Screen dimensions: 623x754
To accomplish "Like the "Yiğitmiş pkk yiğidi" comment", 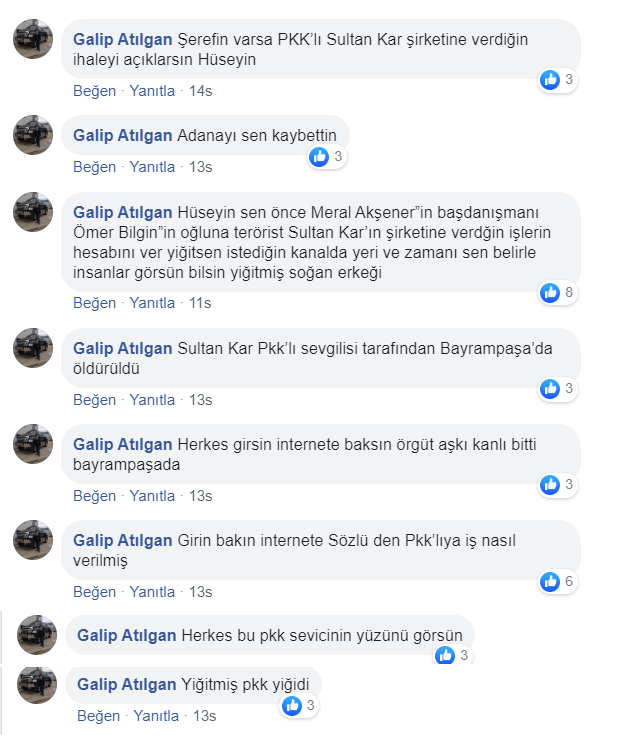I will [99, 716].
